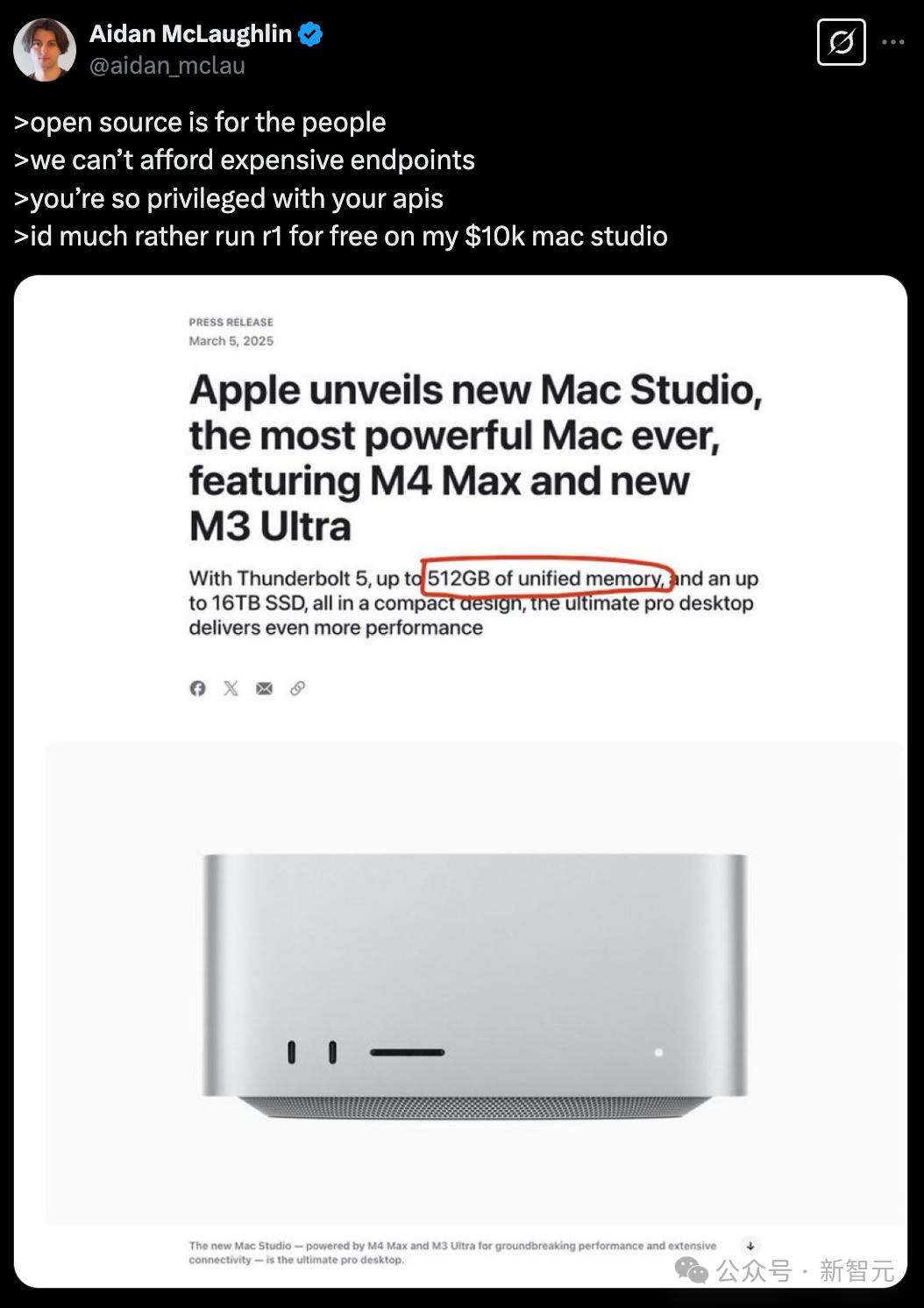
Task: View the @aidan_mclau handle profile
Action: [x=167, y=66]
